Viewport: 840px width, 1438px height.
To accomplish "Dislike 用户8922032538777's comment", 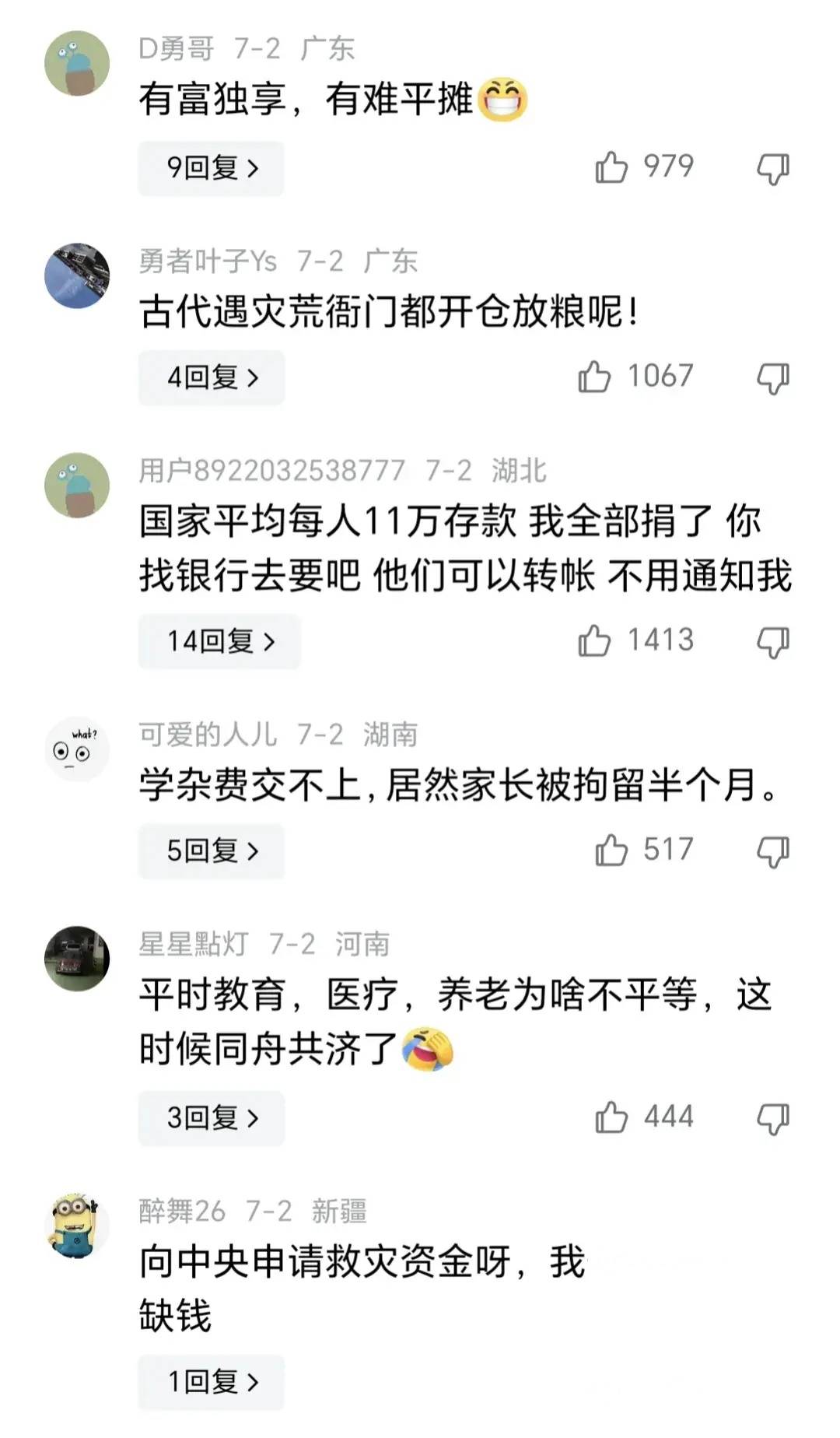I will [772, 642].
